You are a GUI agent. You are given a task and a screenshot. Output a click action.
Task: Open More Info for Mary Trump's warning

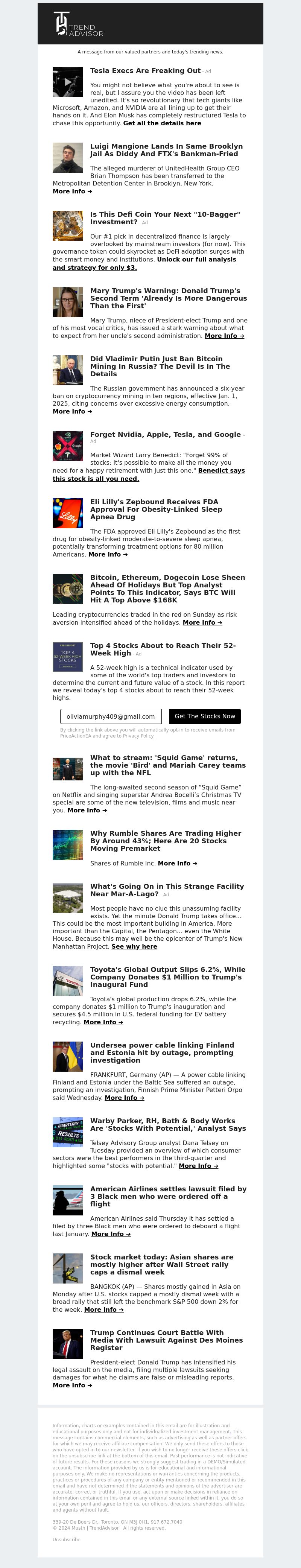pos(224,335)
